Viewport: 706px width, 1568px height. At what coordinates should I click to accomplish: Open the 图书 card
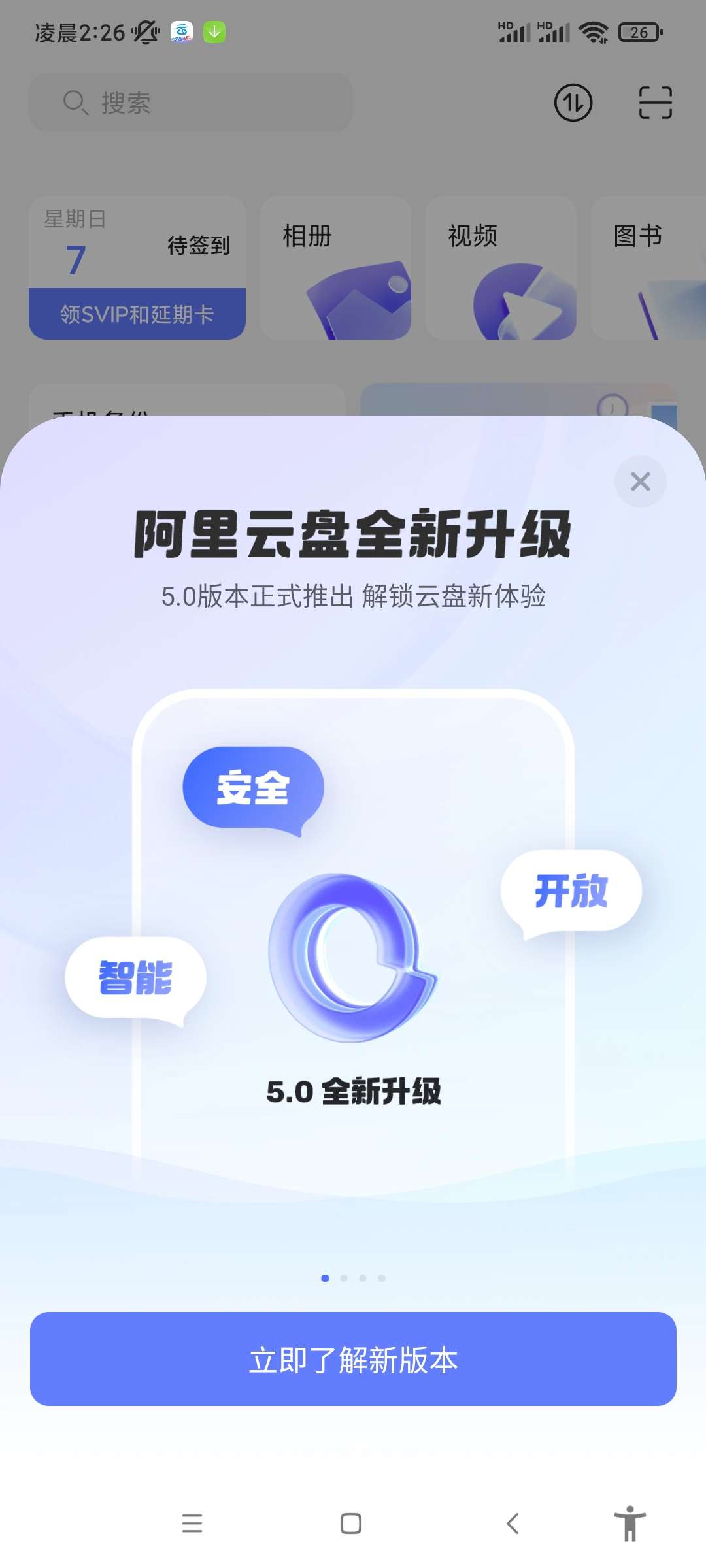coord(648,268)
